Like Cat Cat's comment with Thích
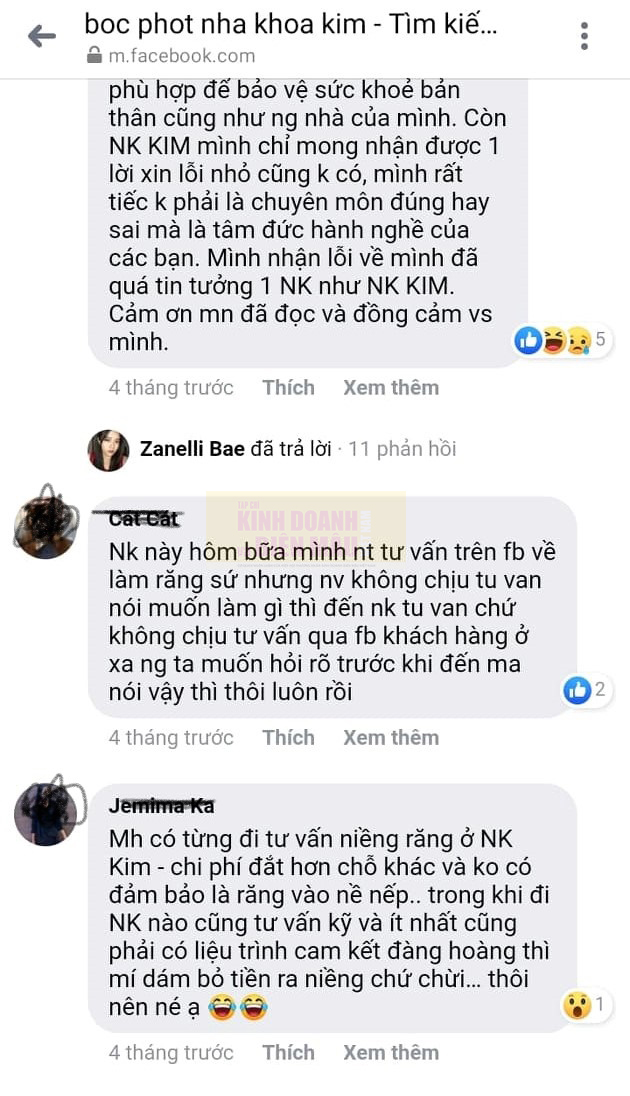The width and height of the screenshot is (630, 1096). tap(288, 737)
